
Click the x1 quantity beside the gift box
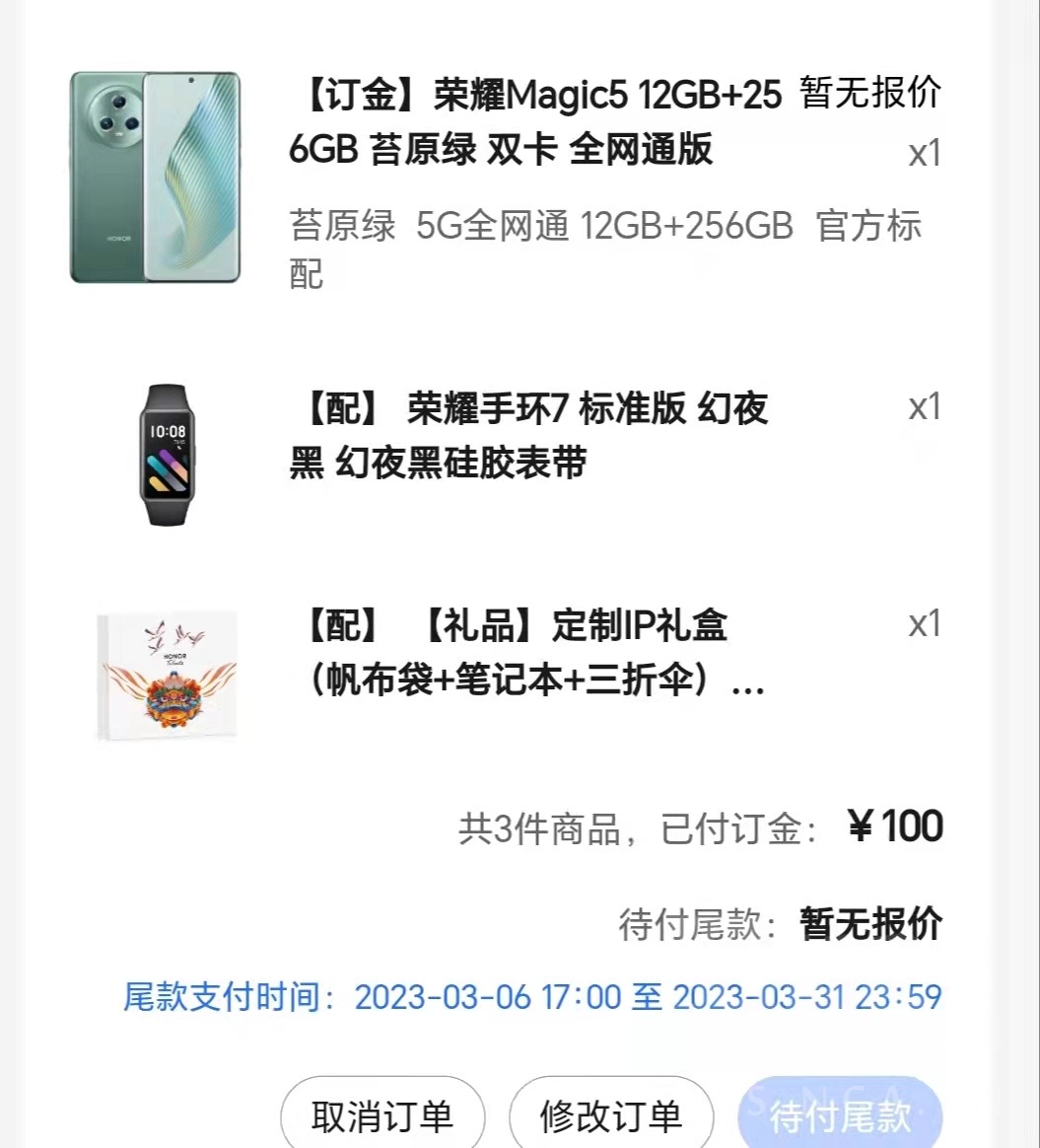(x=922, y=623)
